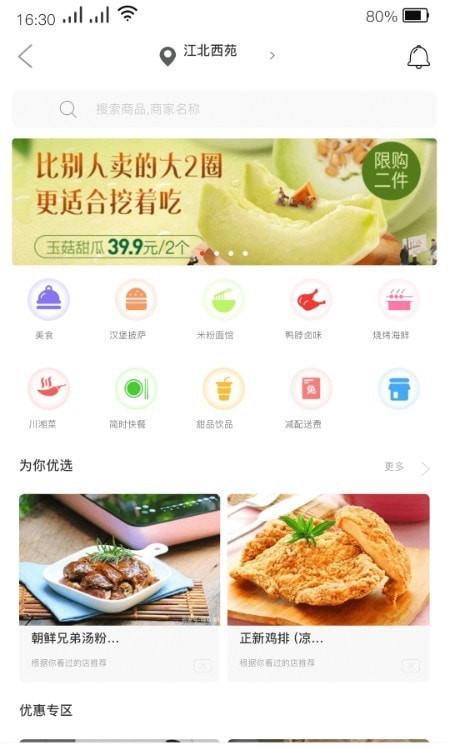Viewport: 450px width, 748px height.
Task: Tap the search box for products and merchants
Action: pos(224,109)
